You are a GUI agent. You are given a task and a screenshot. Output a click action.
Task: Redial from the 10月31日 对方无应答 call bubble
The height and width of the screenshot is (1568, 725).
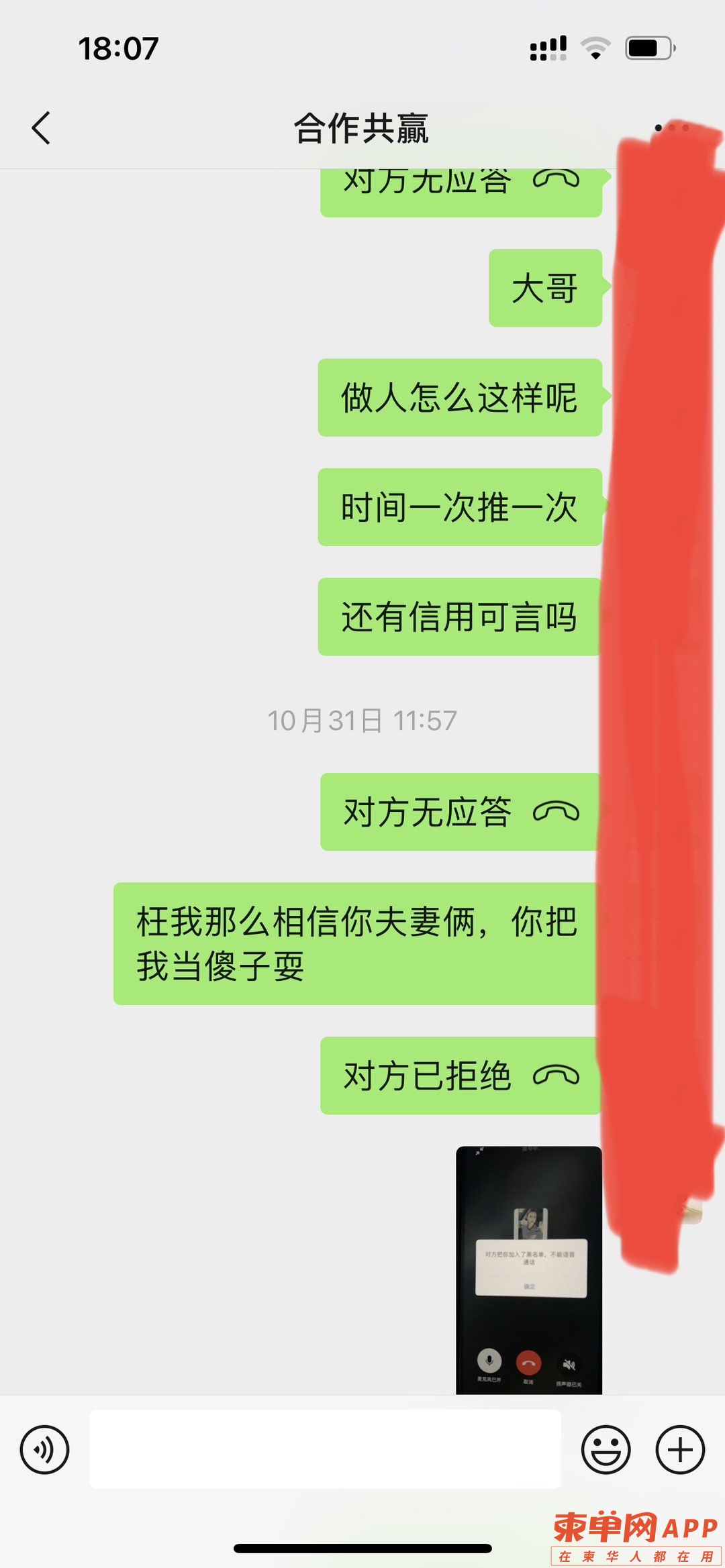click(x=461, y=812)
